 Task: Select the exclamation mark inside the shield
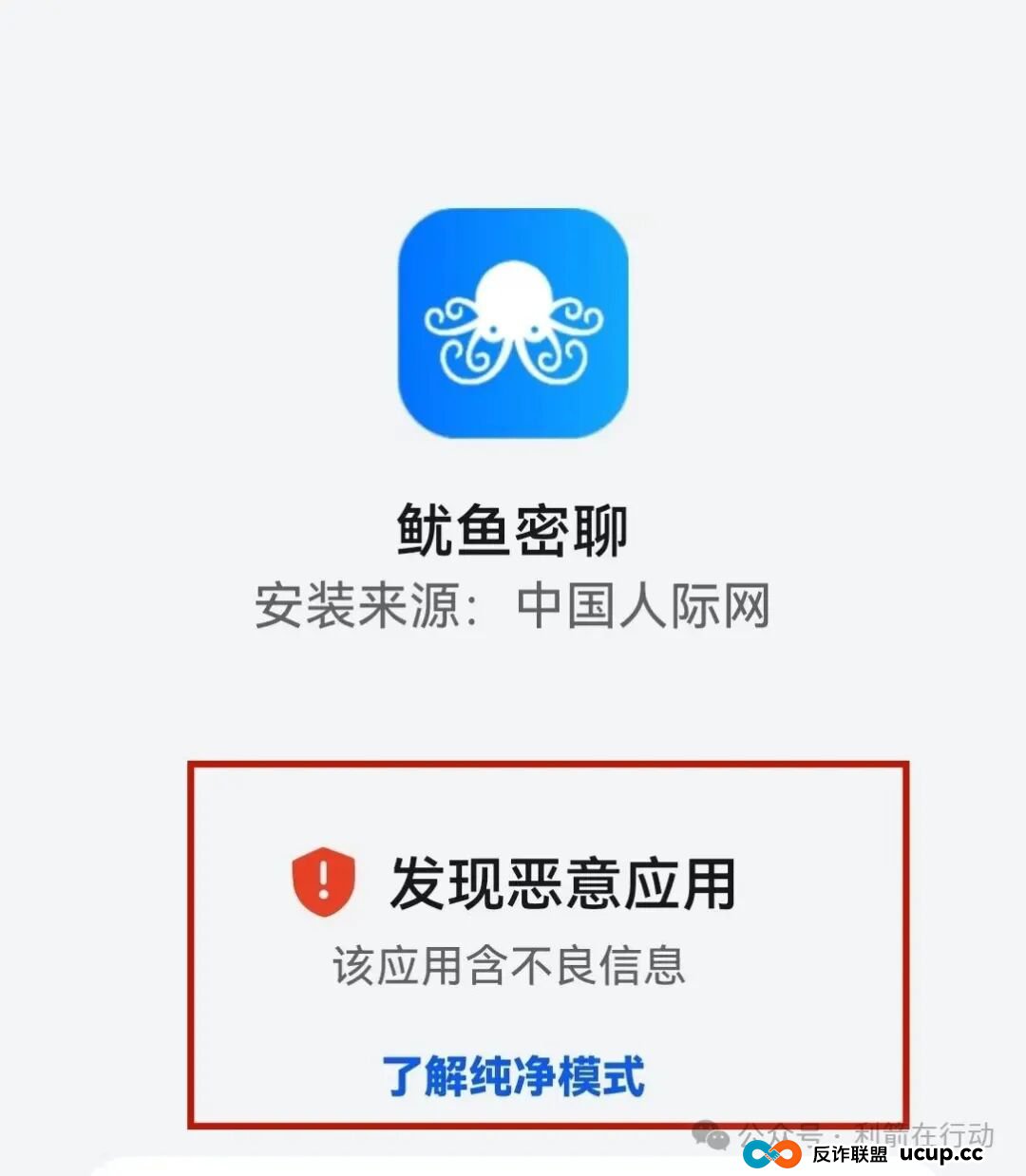click(321, 876)
